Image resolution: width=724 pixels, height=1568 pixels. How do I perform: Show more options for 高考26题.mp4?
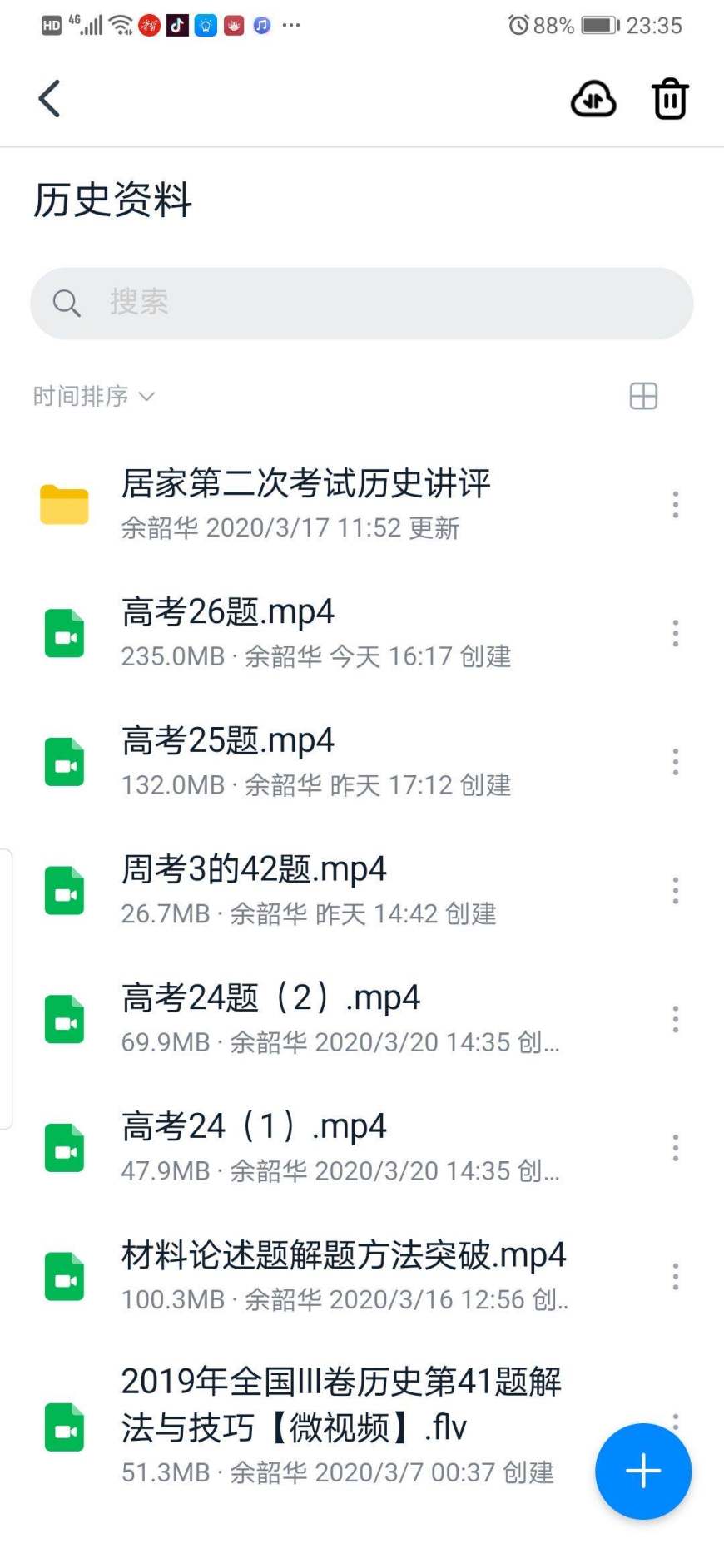tap(676, 634)
